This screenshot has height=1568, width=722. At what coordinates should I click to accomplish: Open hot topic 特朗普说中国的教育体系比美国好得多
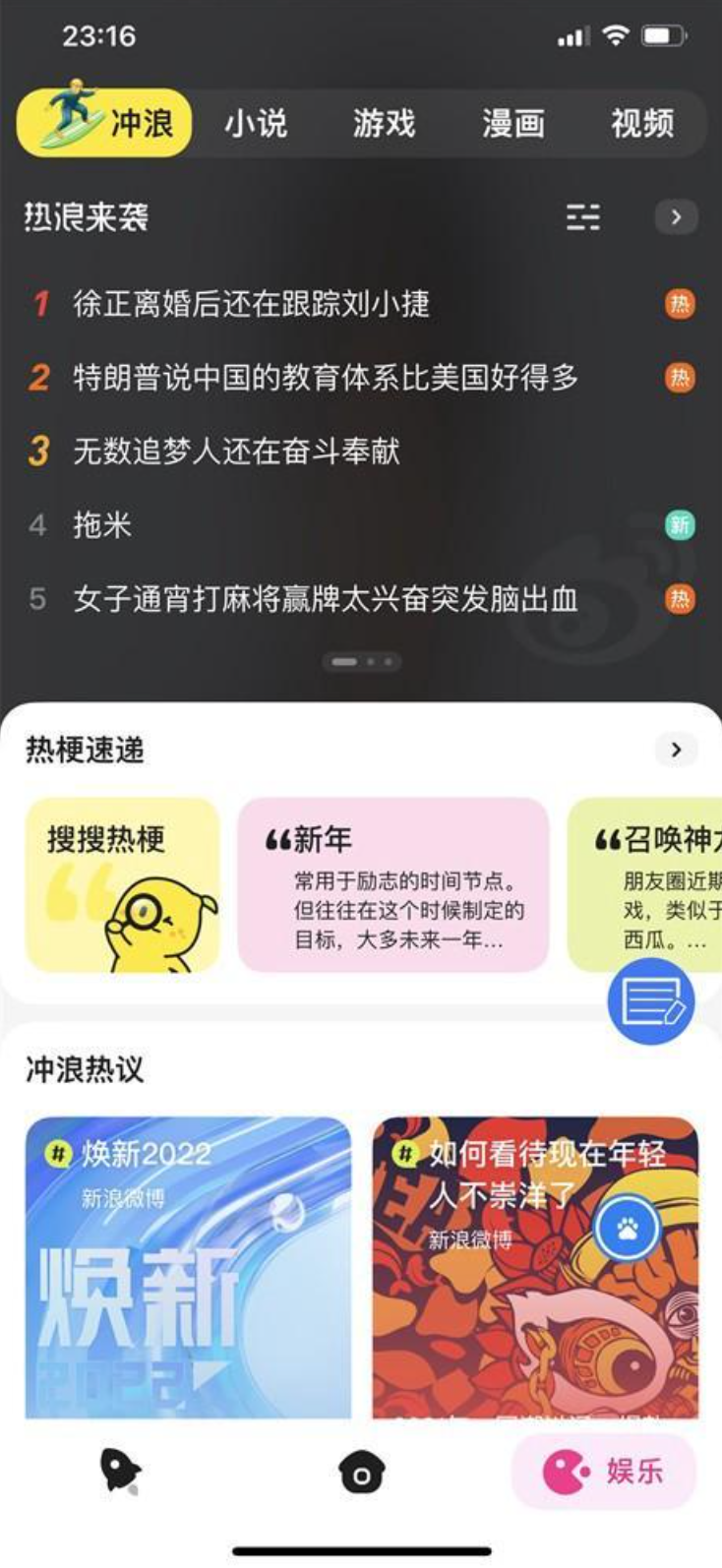325,378
